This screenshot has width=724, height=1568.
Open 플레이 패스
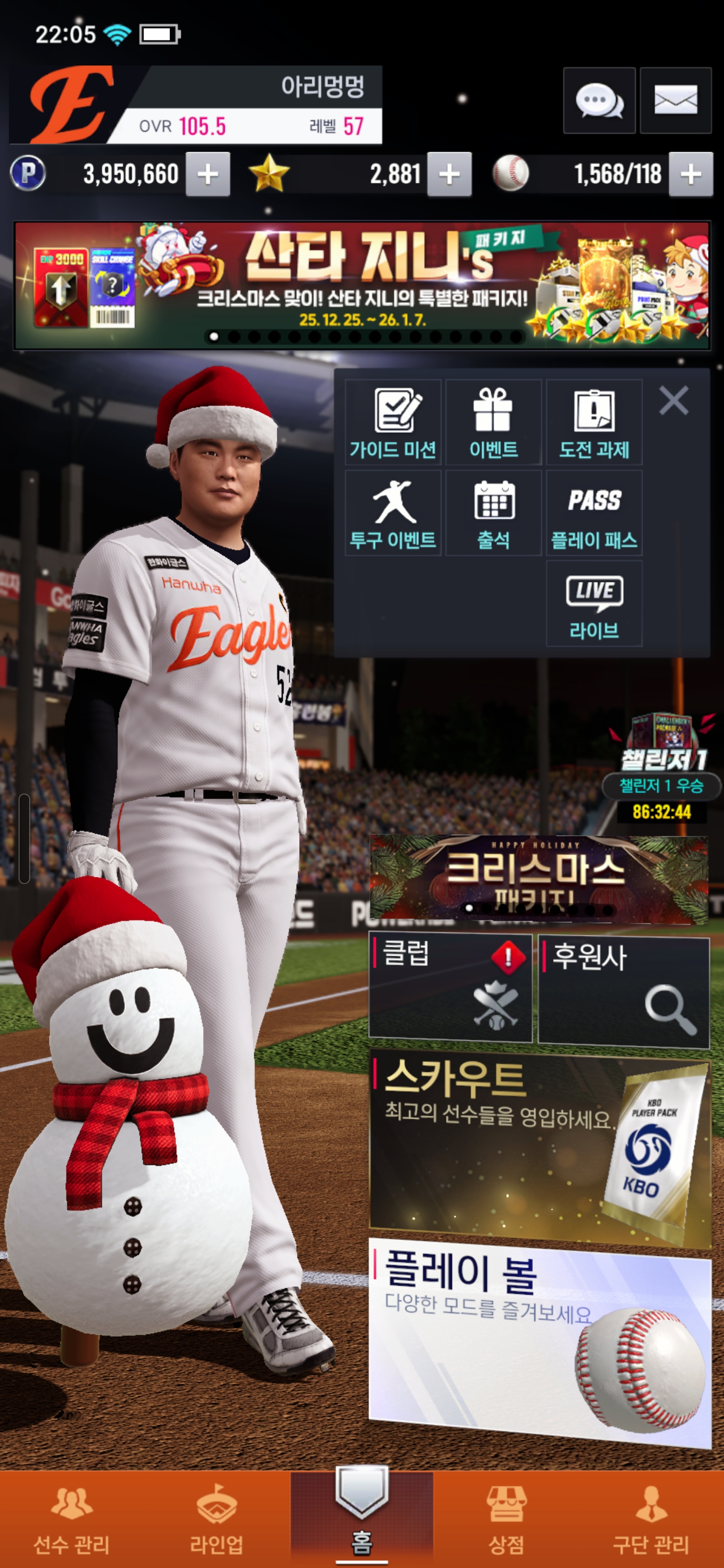coord(594,513)
